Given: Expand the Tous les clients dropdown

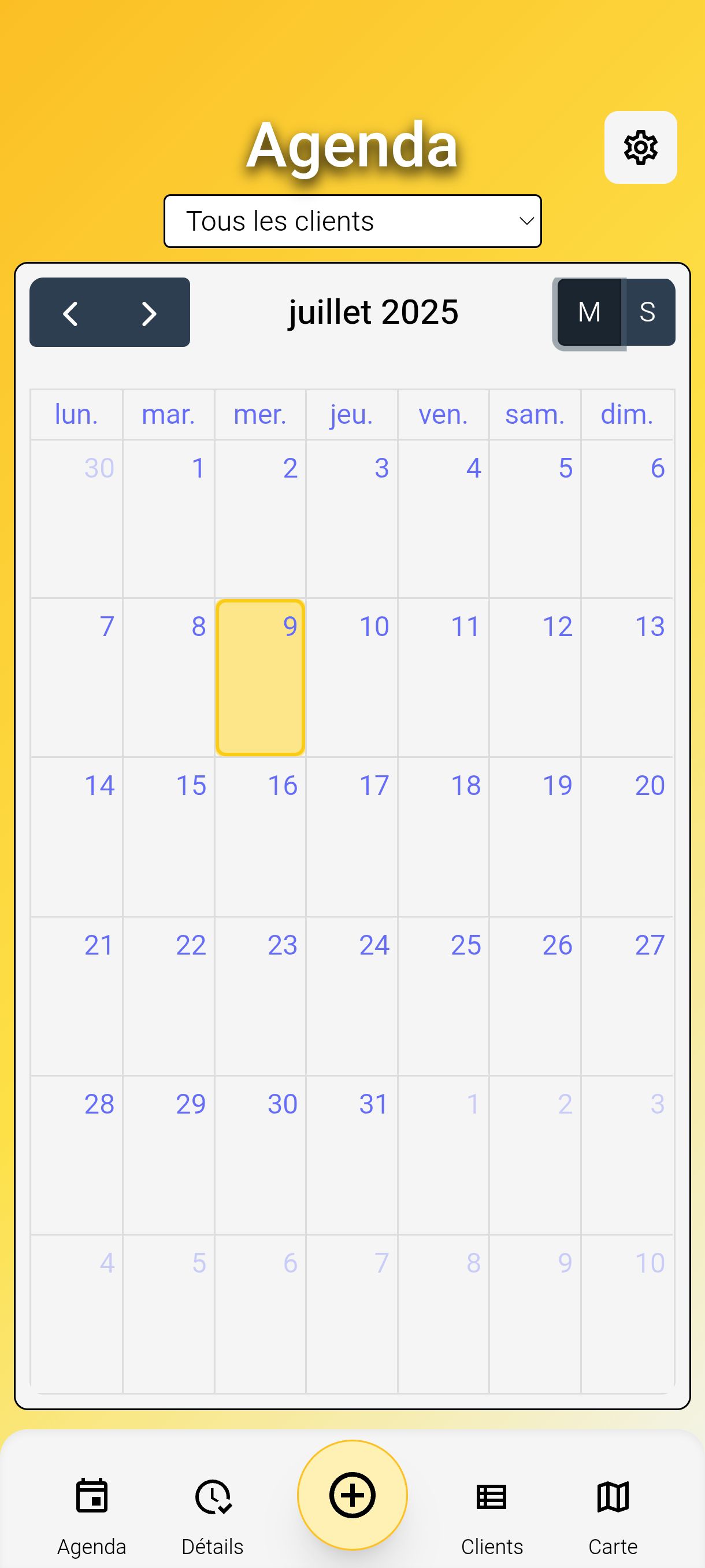Looking at the screenshot, I should pyautogui.click(x=352, y=221).
